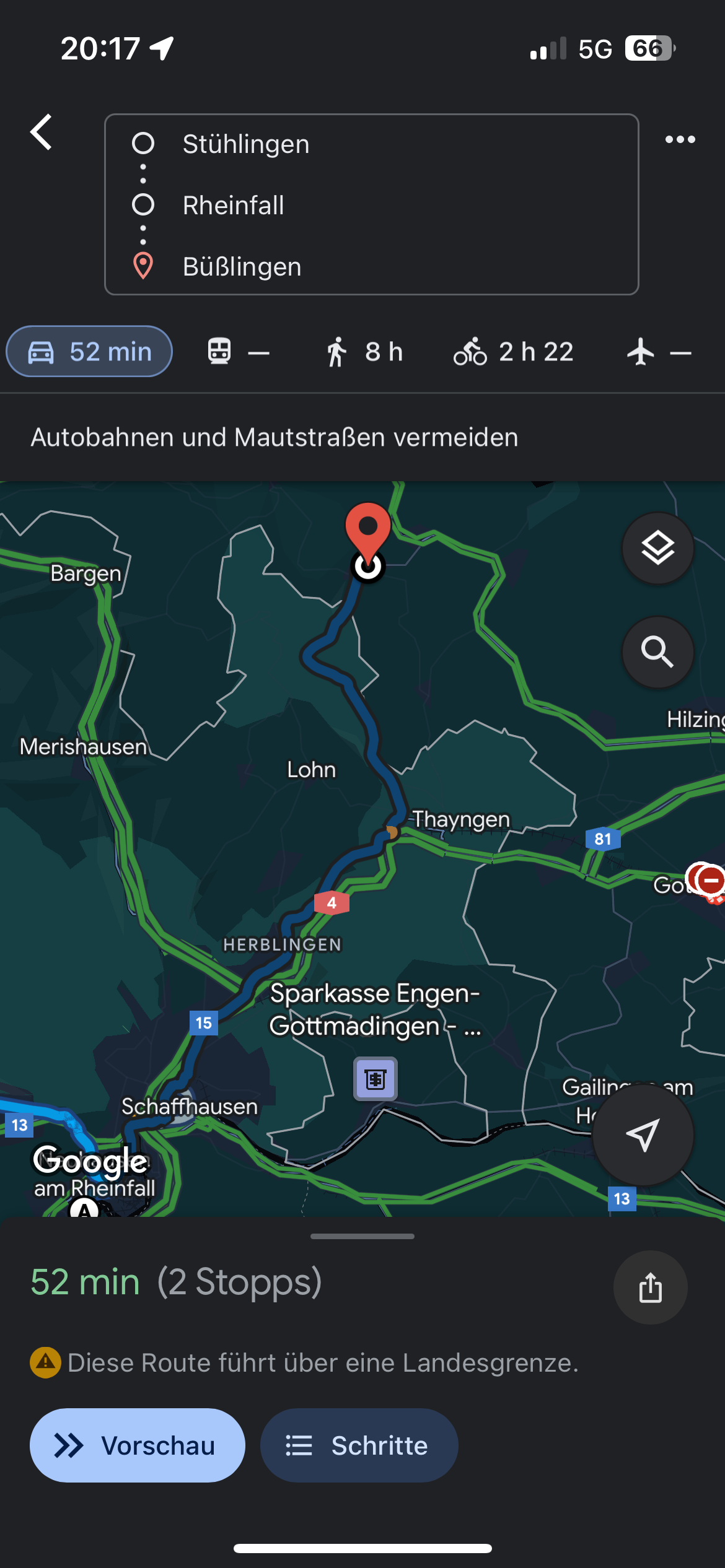Center map on my location
The height and width of the screenshot is (1568, 725).
(x=643, y=1135)
